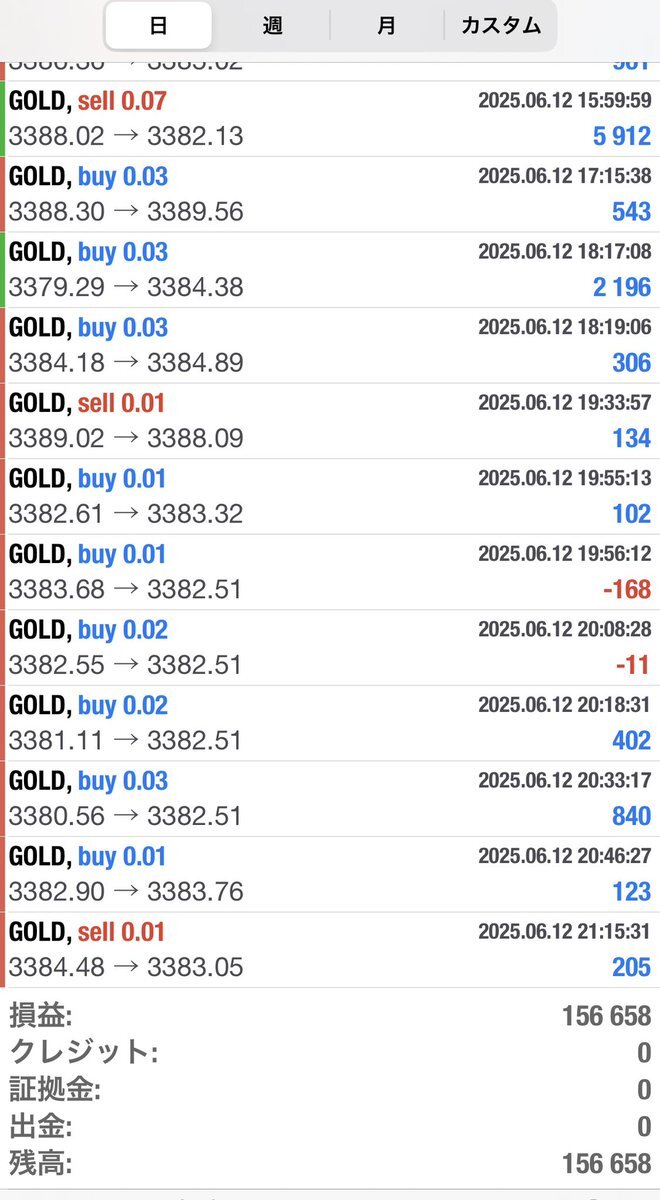The image size is (660, 1200).
Task: Tap GOLD buy 0.02 trade at 20:08:28
Action: pyautogui.click(x=330, y=648)
